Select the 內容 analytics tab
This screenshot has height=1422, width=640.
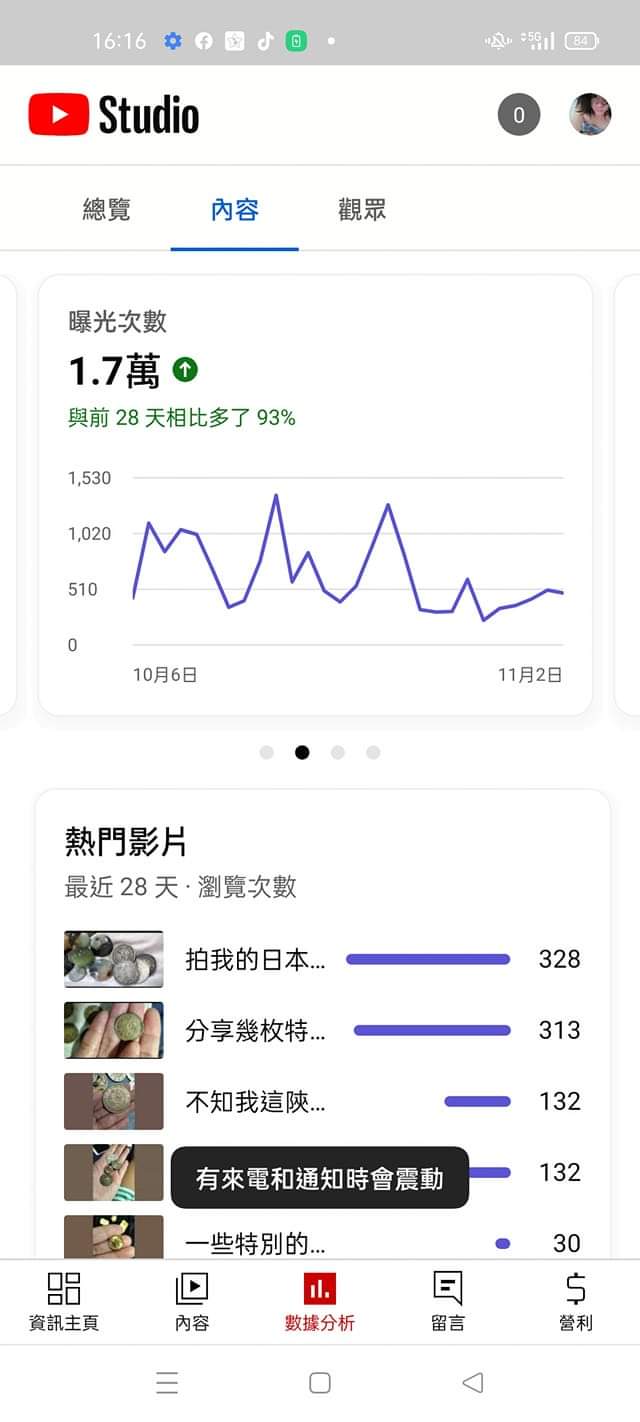click(x=235, y=210)
